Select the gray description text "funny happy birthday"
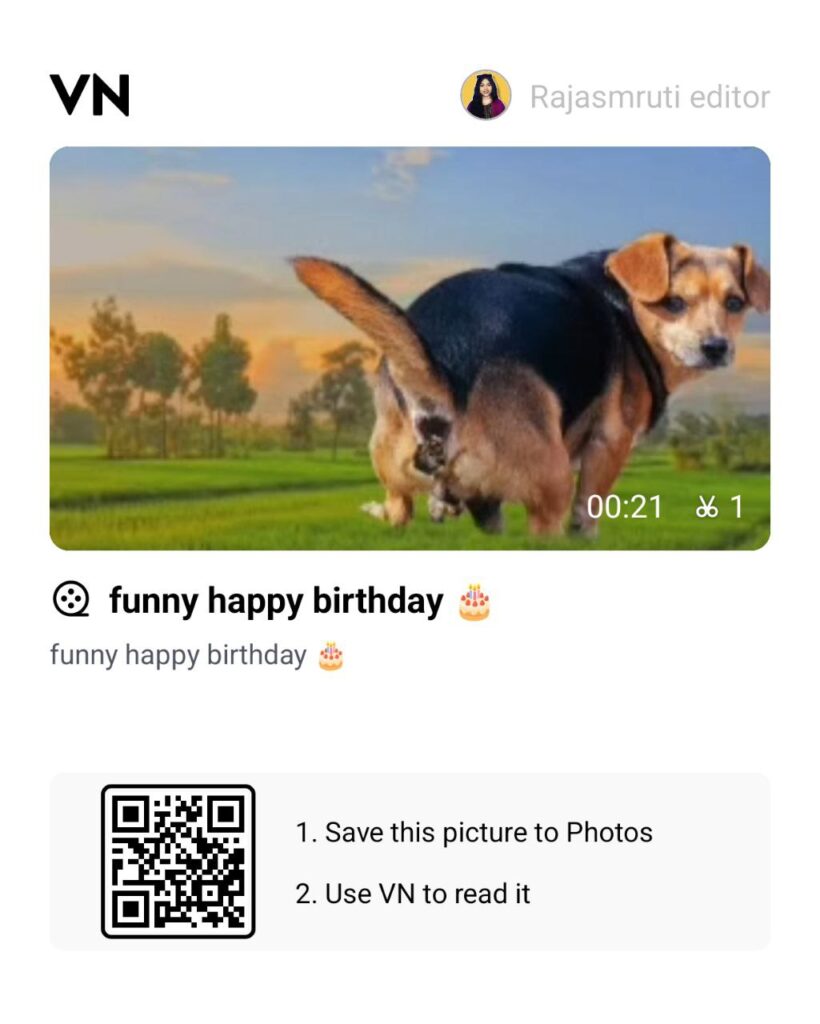Screen dimensions: 820x1024 pos(180,654)
